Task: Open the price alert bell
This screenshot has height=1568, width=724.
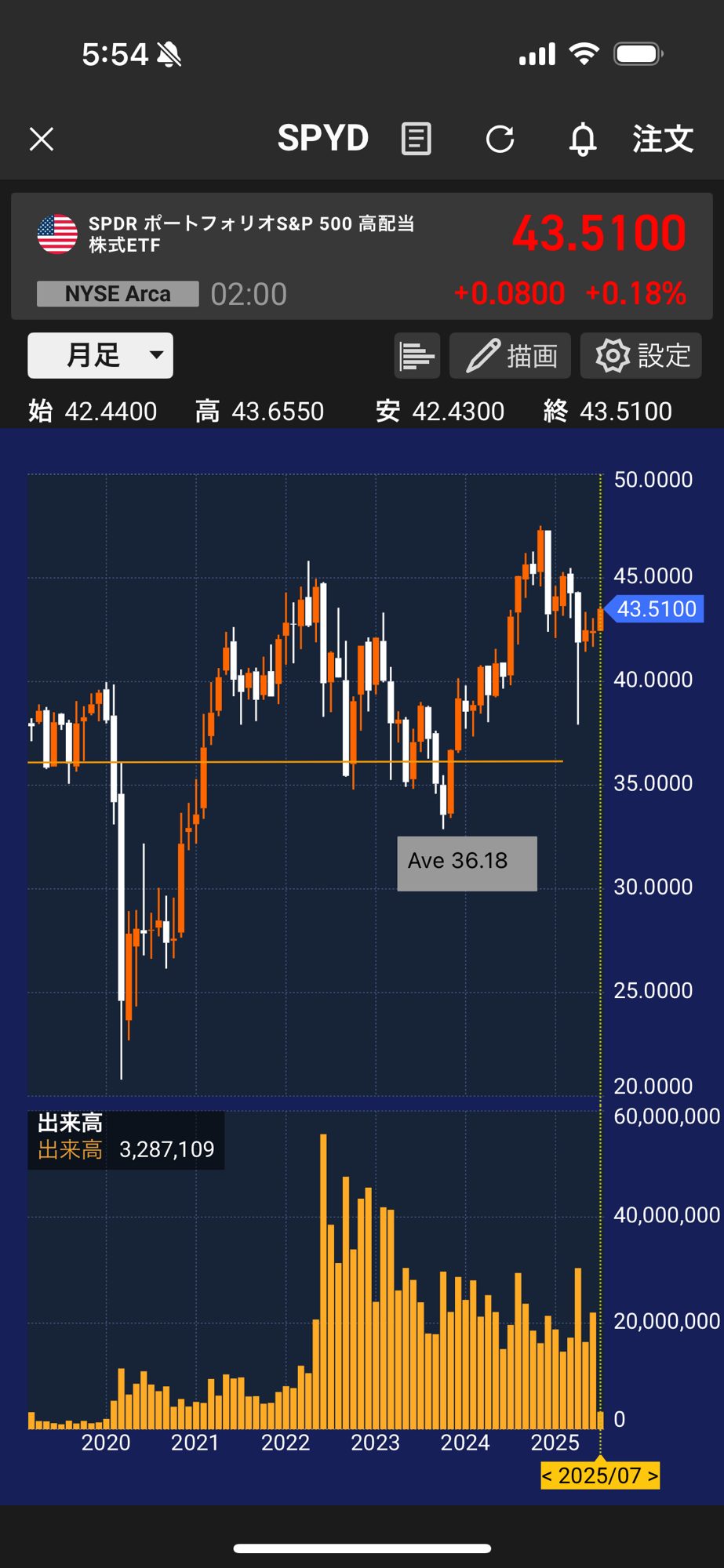Action: click(x=583, y=140)
